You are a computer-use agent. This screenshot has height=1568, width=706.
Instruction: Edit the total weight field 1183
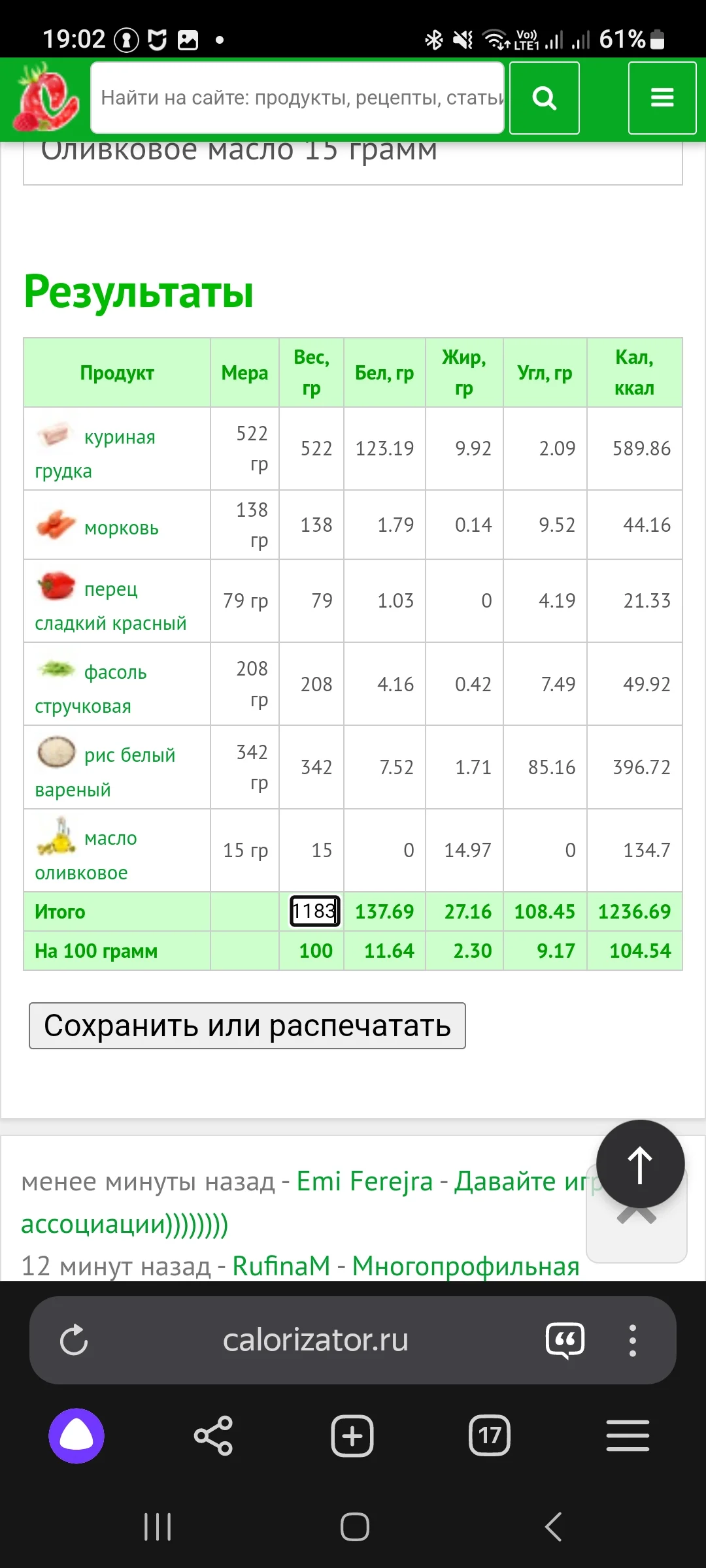(x=314, y=911)
